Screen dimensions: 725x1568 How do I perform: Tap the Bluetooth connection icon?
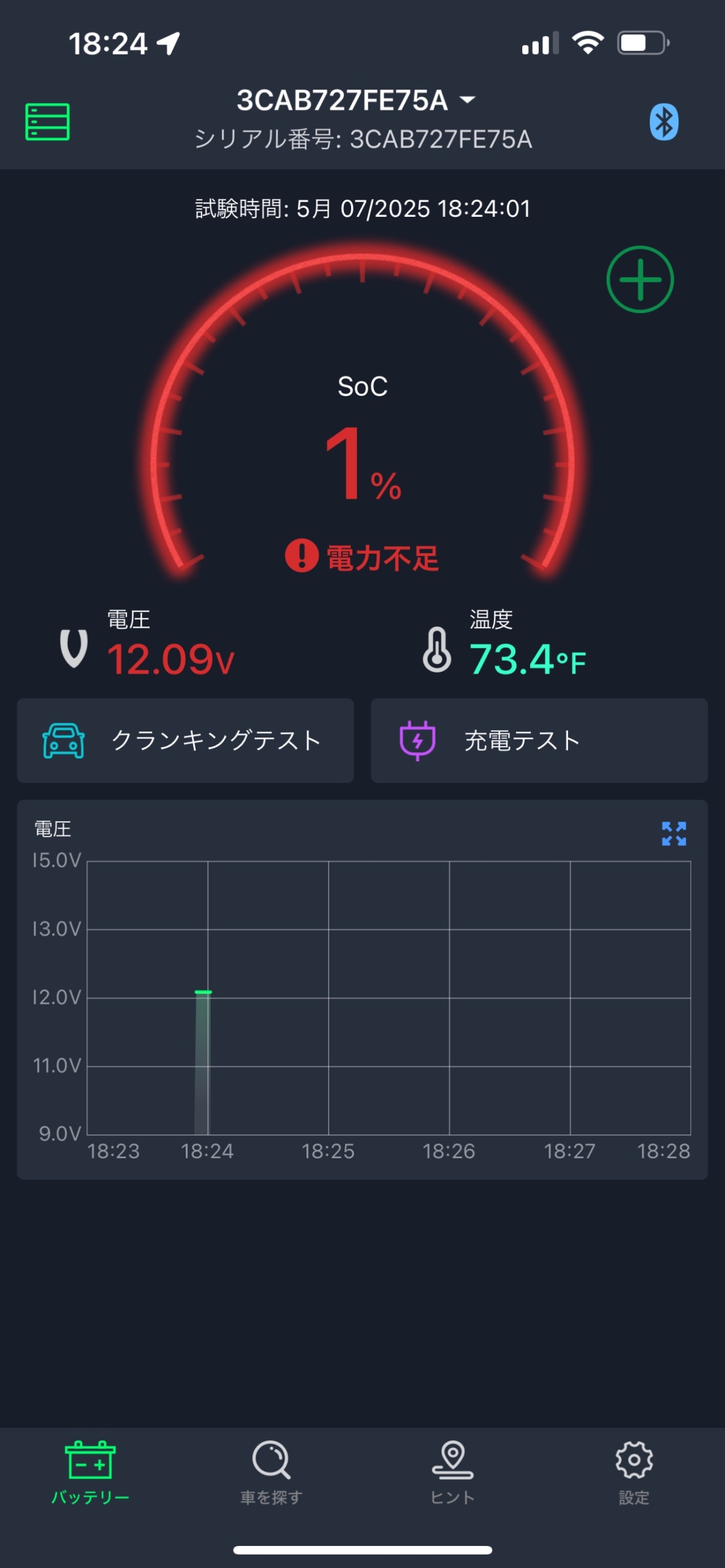click(664, 122)
